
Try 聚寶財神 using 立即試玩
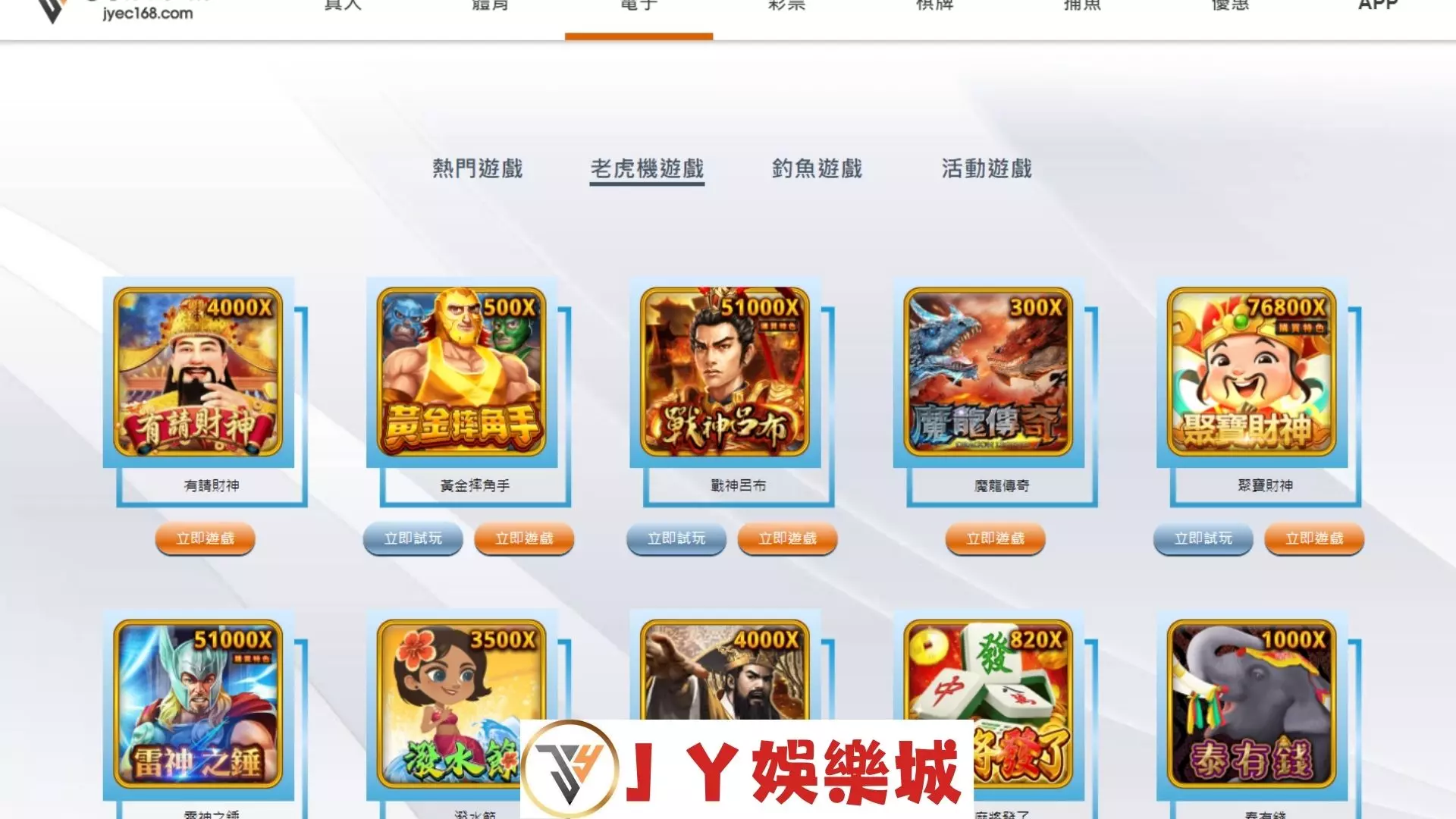(1203, 538)
